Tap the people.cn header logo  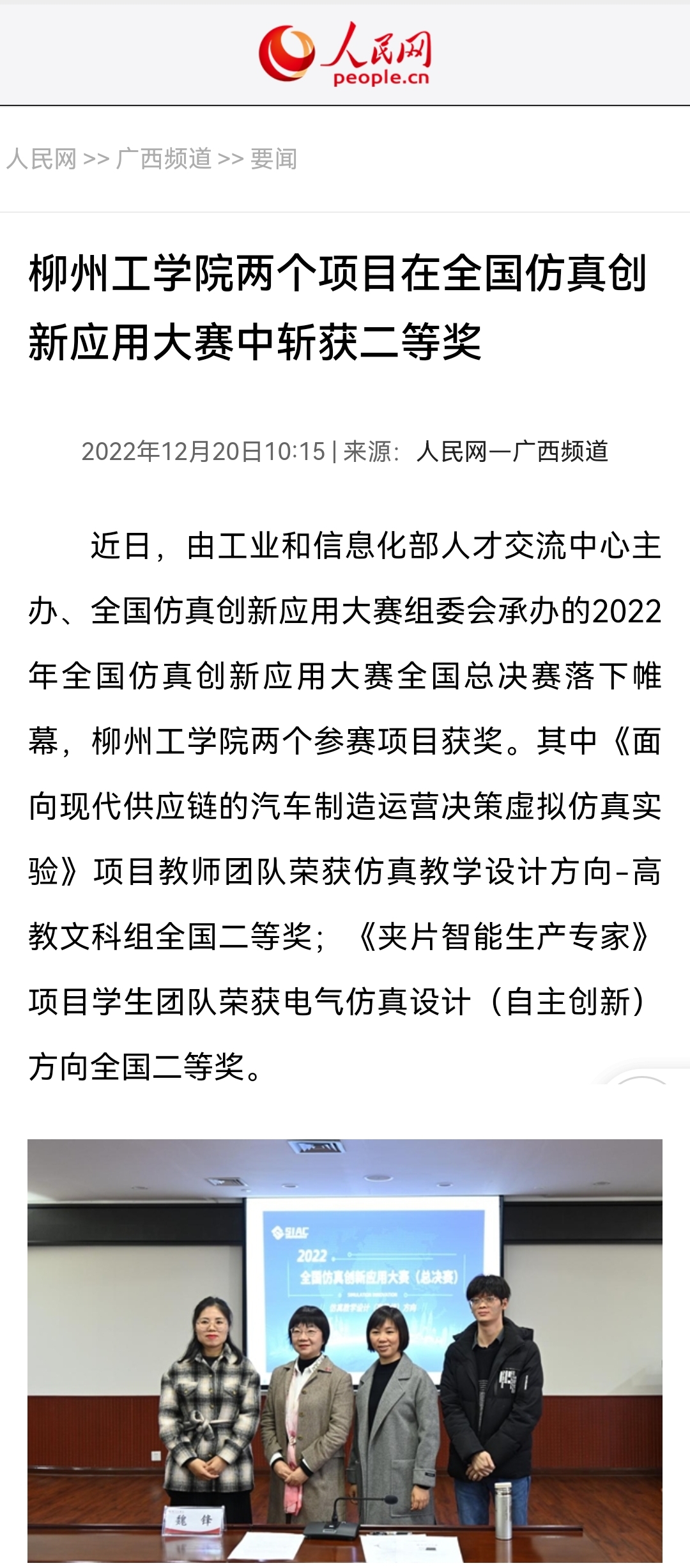tap(345, 54)
